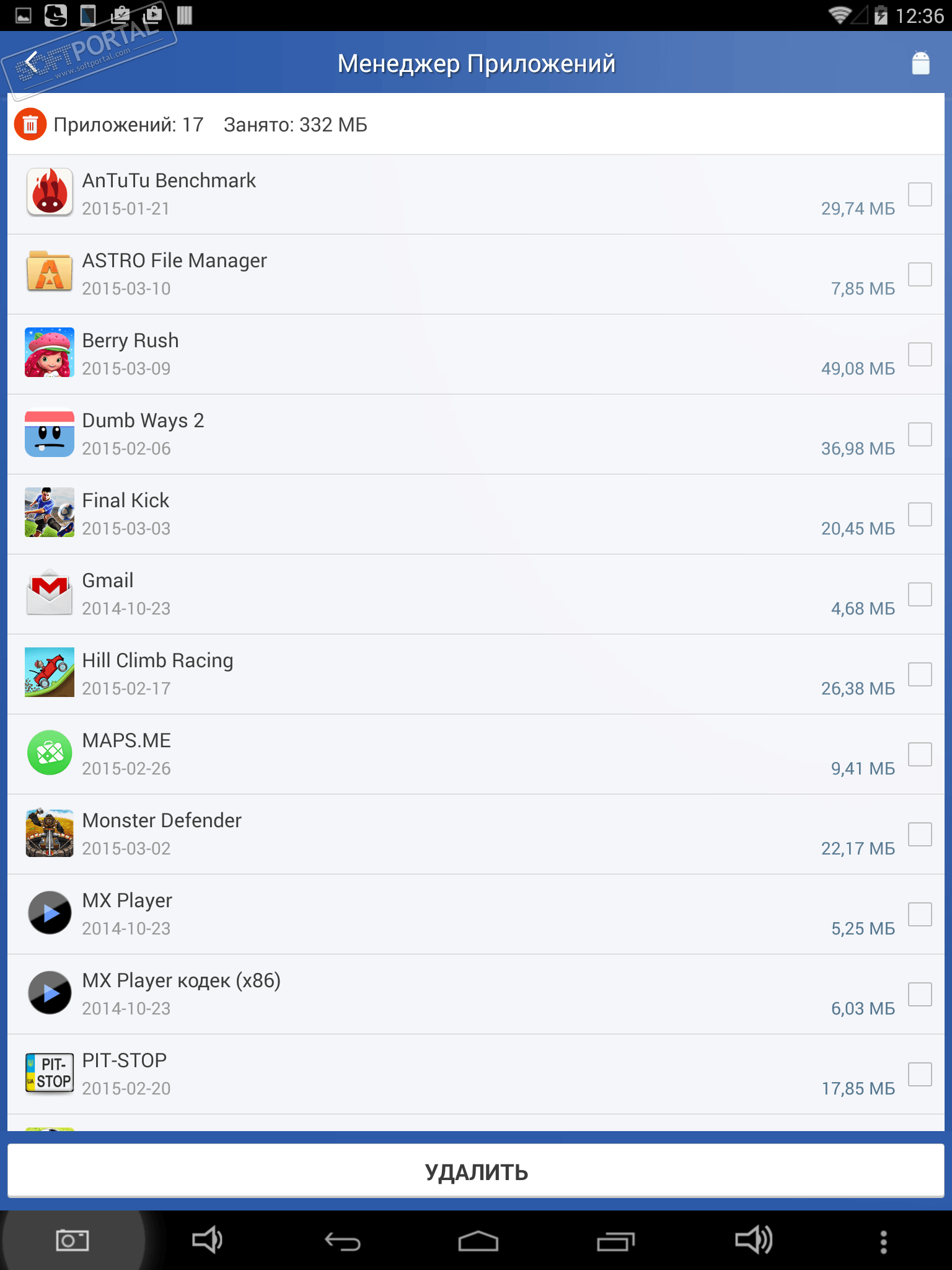The image size is (952, 1270).
Task: Check the box next to Gmail
Action: [920, 595]
